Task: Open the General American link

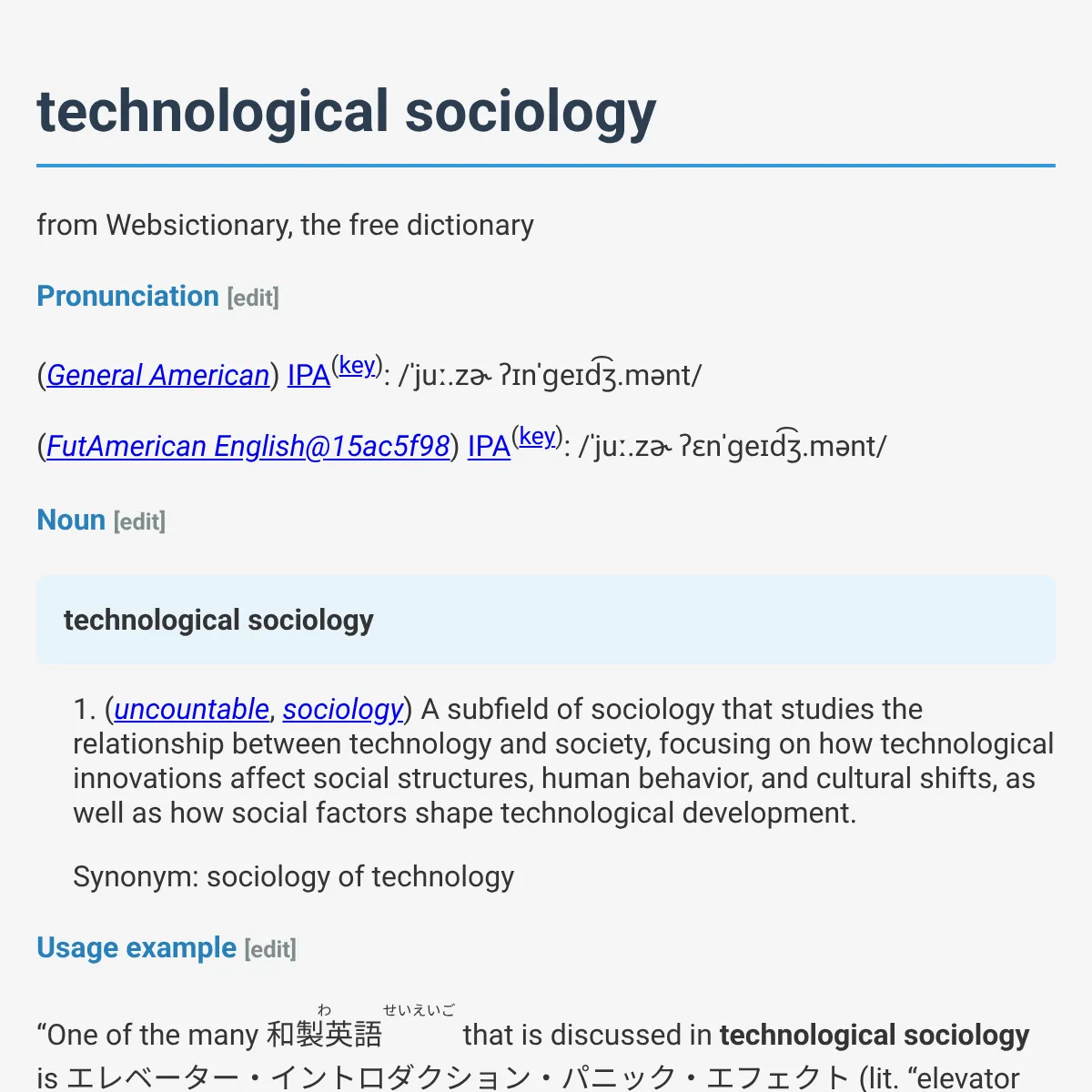Action: pyautogui.click(x=157, y=375)
